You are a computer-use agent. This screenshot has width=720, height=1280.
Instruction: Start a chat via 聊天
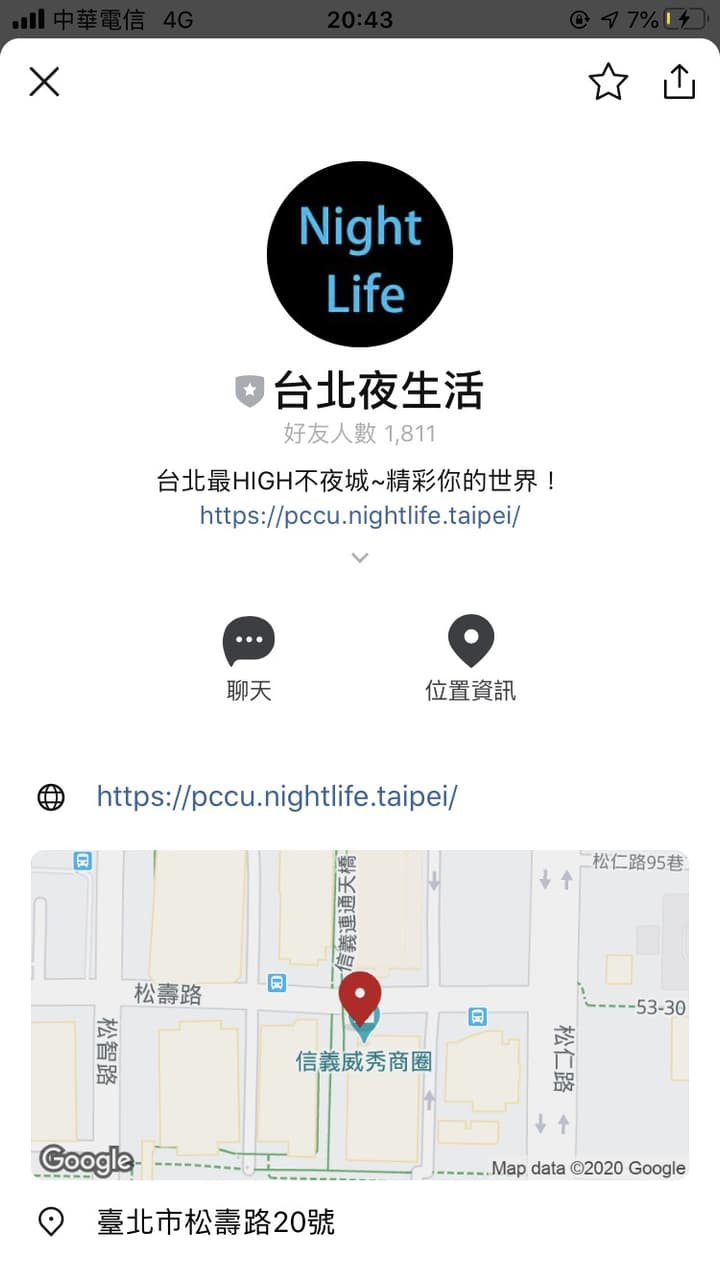coord(248,659)
